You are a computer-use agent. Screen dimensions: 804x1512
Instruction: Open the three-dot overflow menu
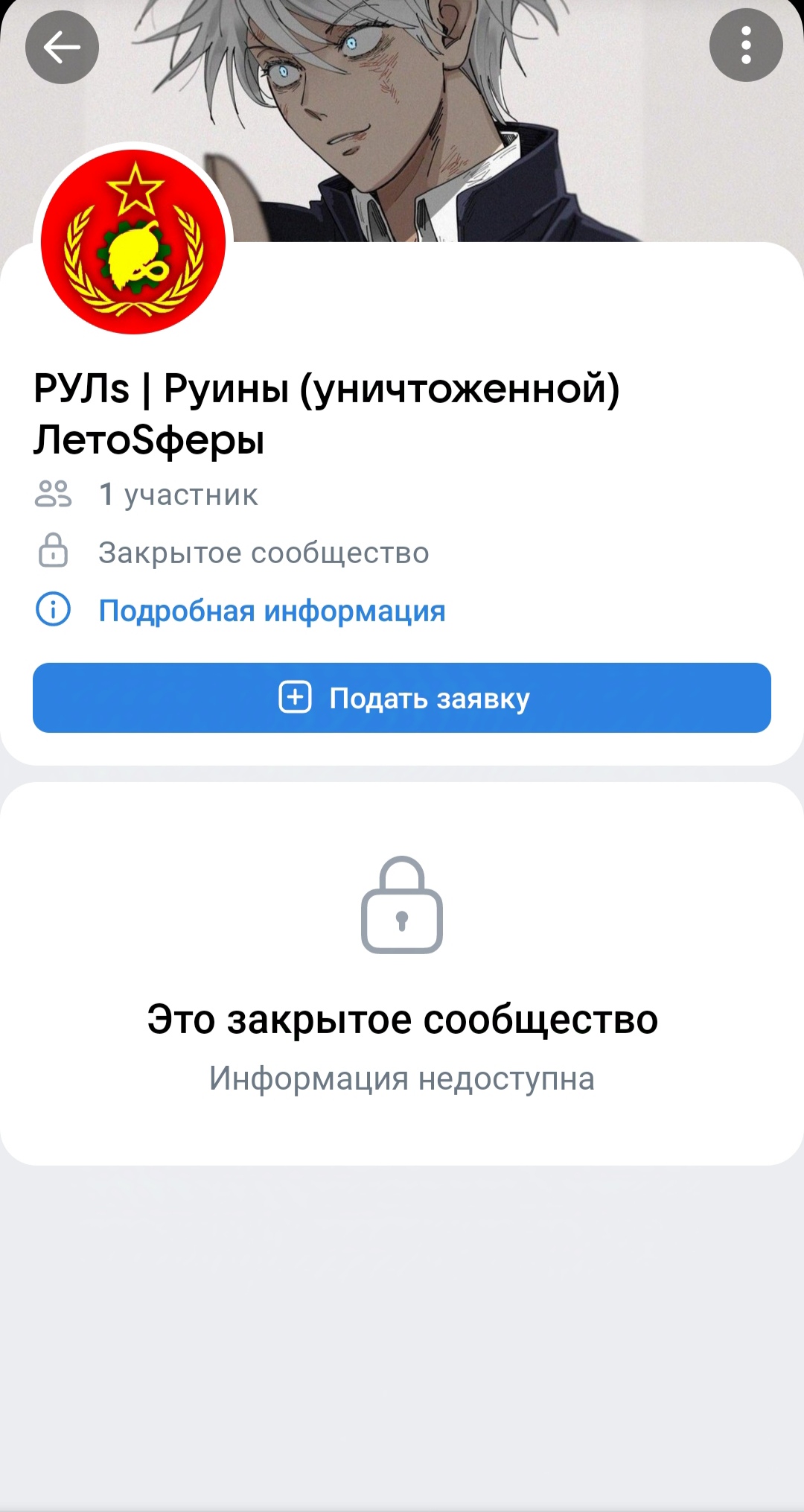(x=746, y=45)
